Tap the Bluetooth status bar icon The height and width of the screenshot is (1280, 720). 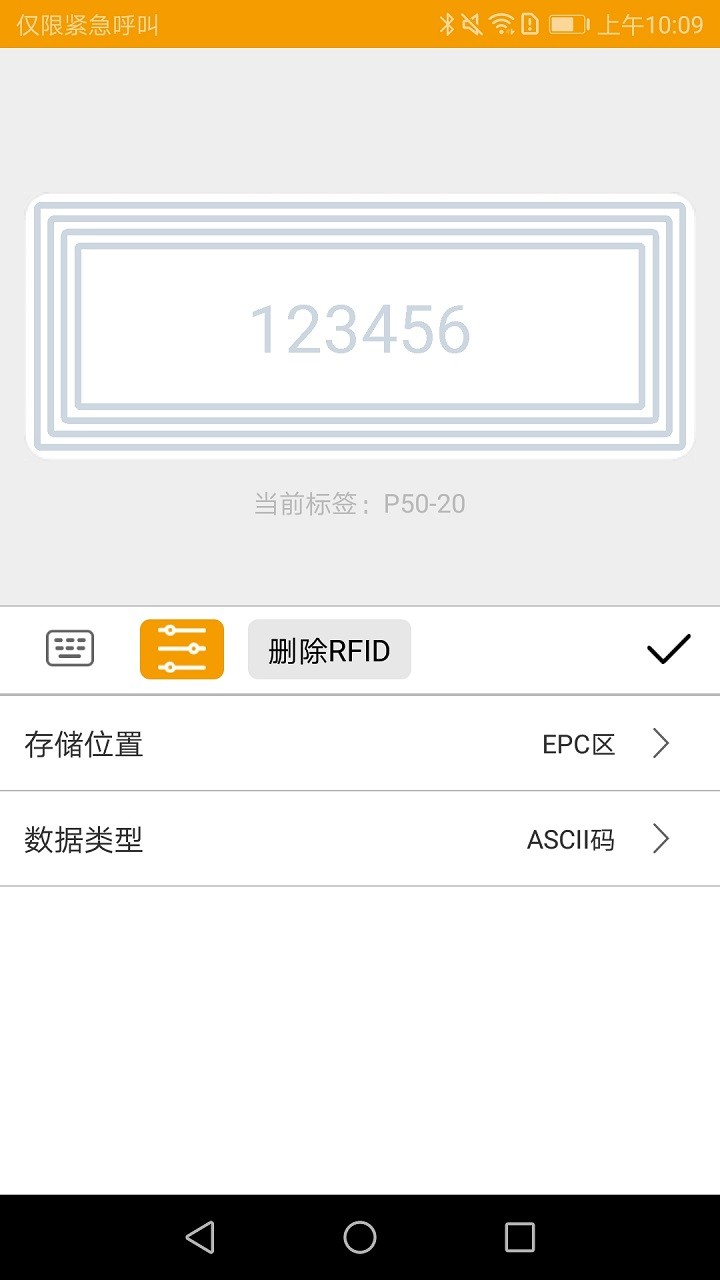click(x=444, y=20)
